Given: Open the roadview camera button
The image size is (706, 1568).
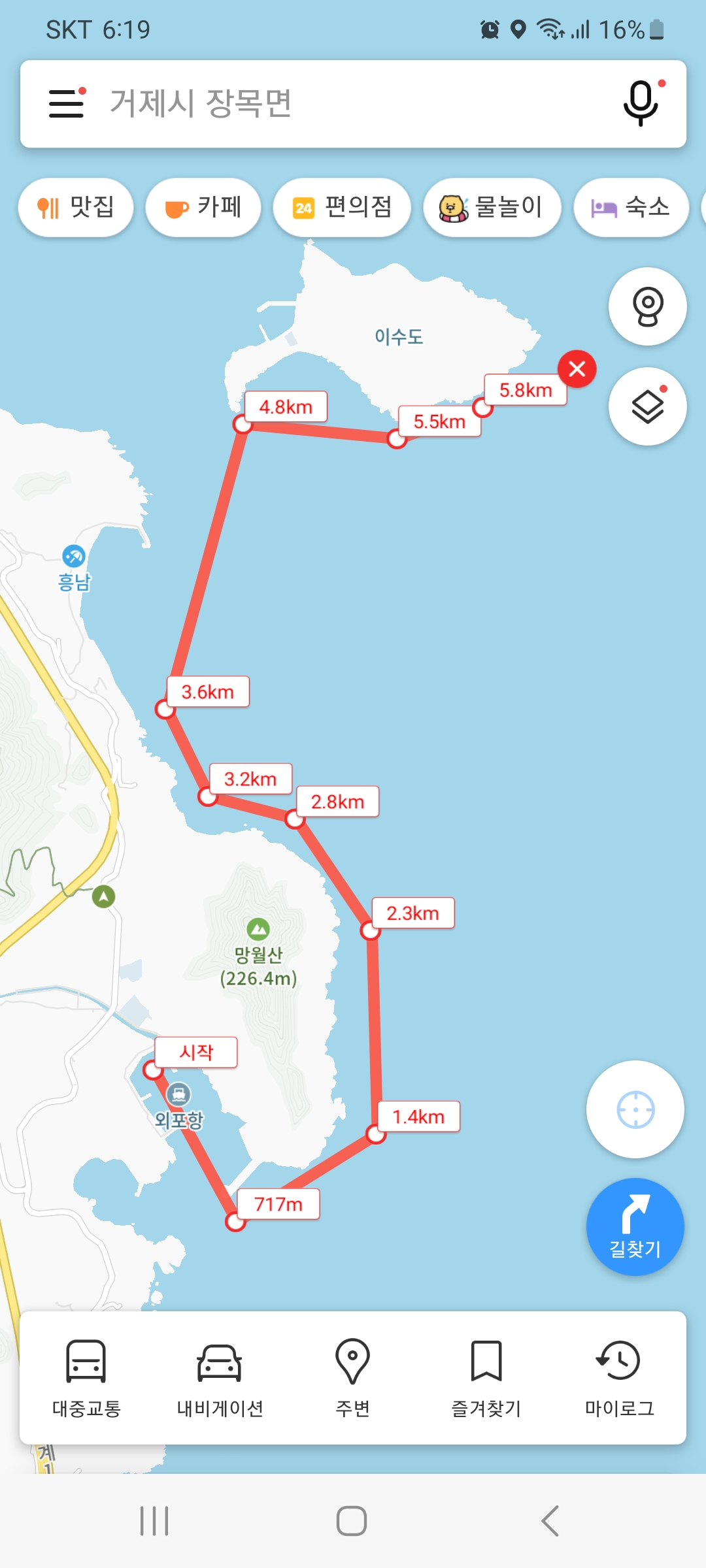Looking at the screenshot, I should coord(647,306).
